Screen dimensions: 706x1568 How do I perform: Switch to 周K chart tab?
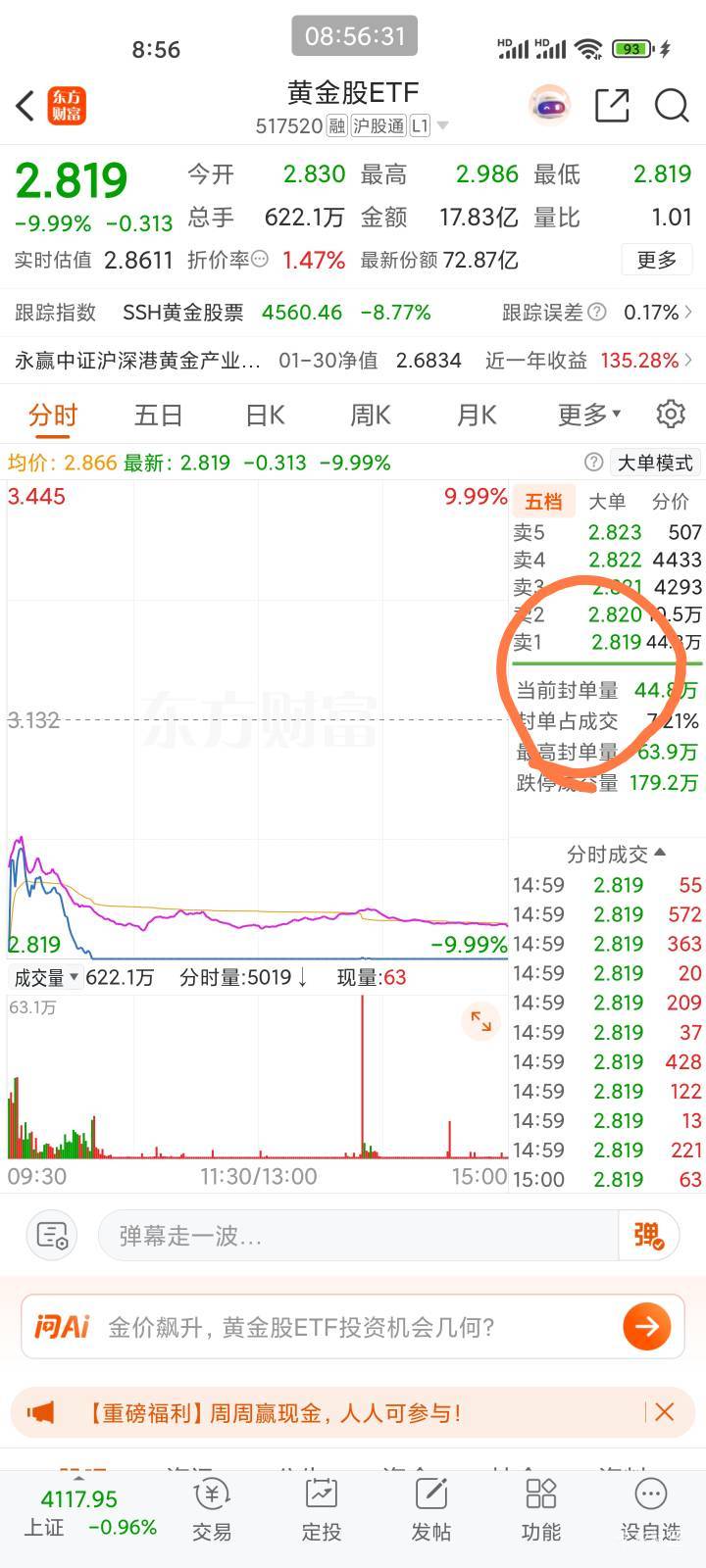coord(371,416)
